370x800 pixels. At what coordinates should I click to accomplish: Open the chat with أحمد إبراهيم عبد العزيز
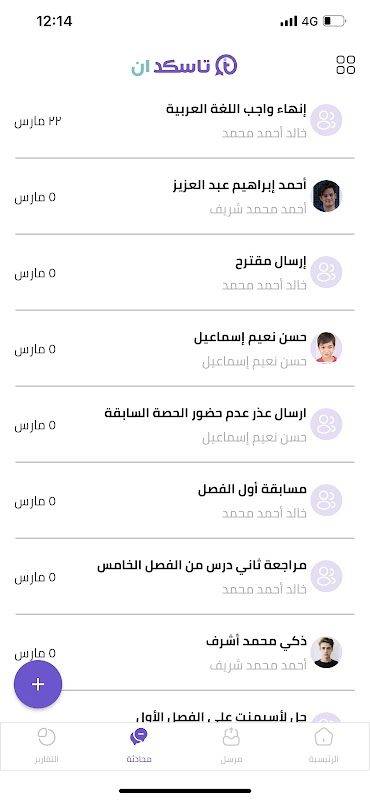coord(185,196)
